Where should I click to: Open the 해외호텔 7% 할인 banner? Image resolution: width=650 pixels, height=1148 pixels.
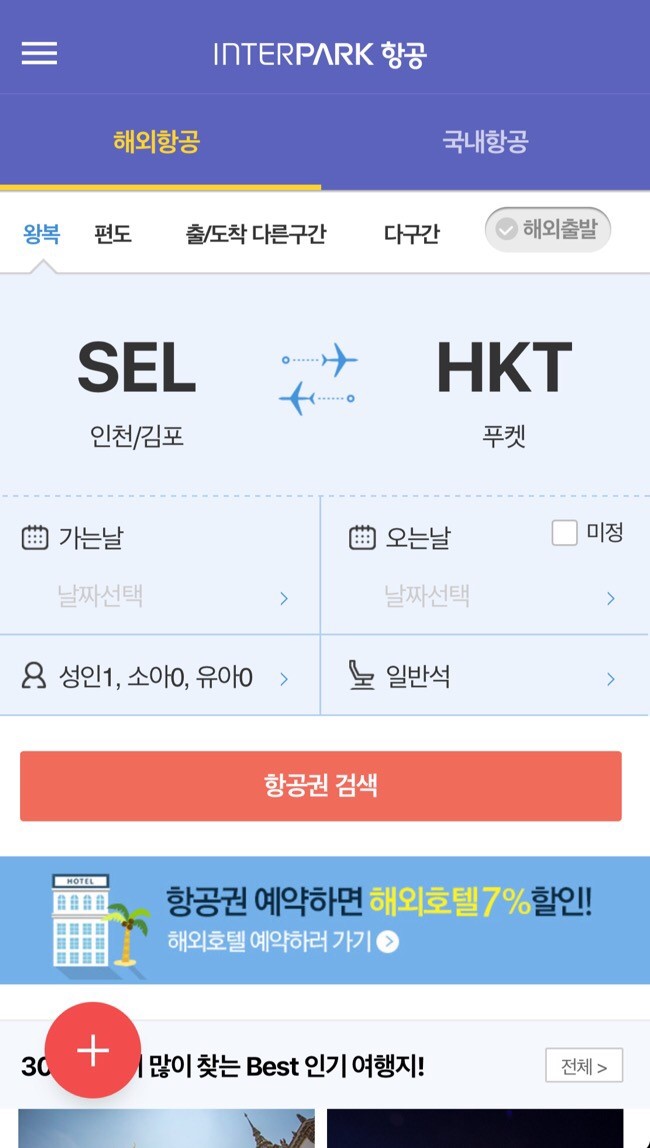325,920
